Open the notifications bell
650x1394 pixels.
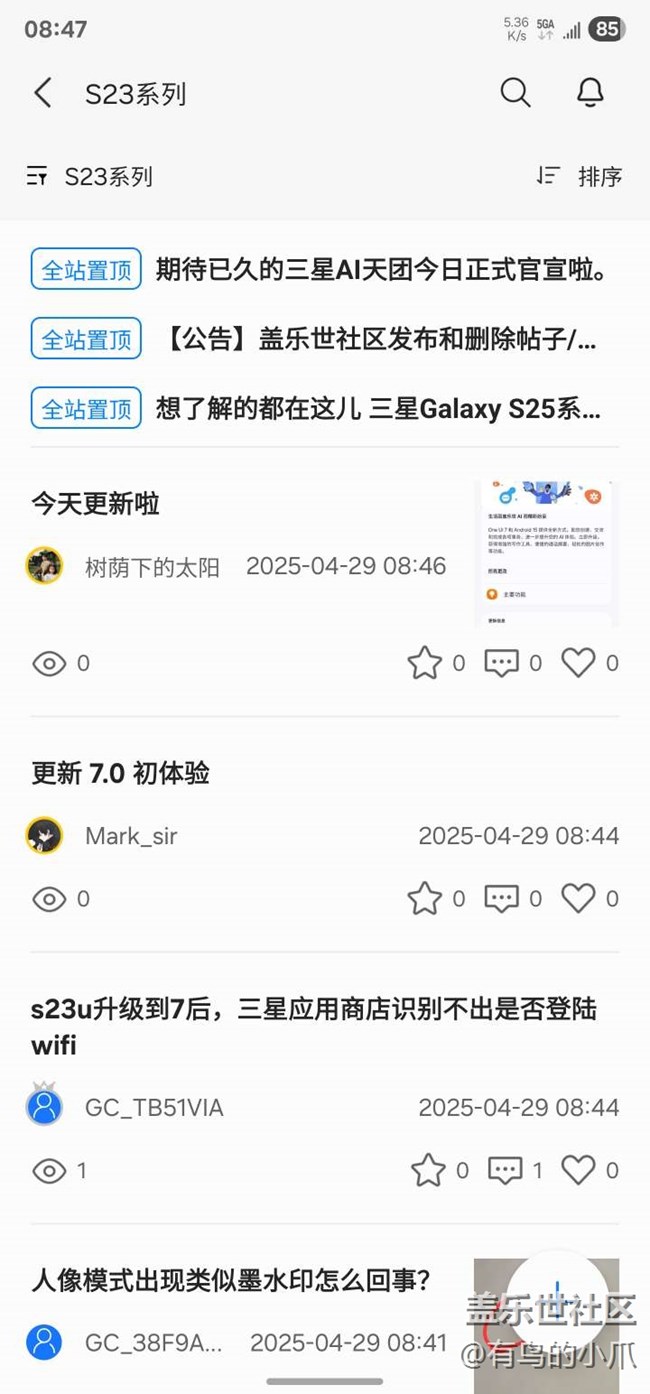[x=591, y=93]
